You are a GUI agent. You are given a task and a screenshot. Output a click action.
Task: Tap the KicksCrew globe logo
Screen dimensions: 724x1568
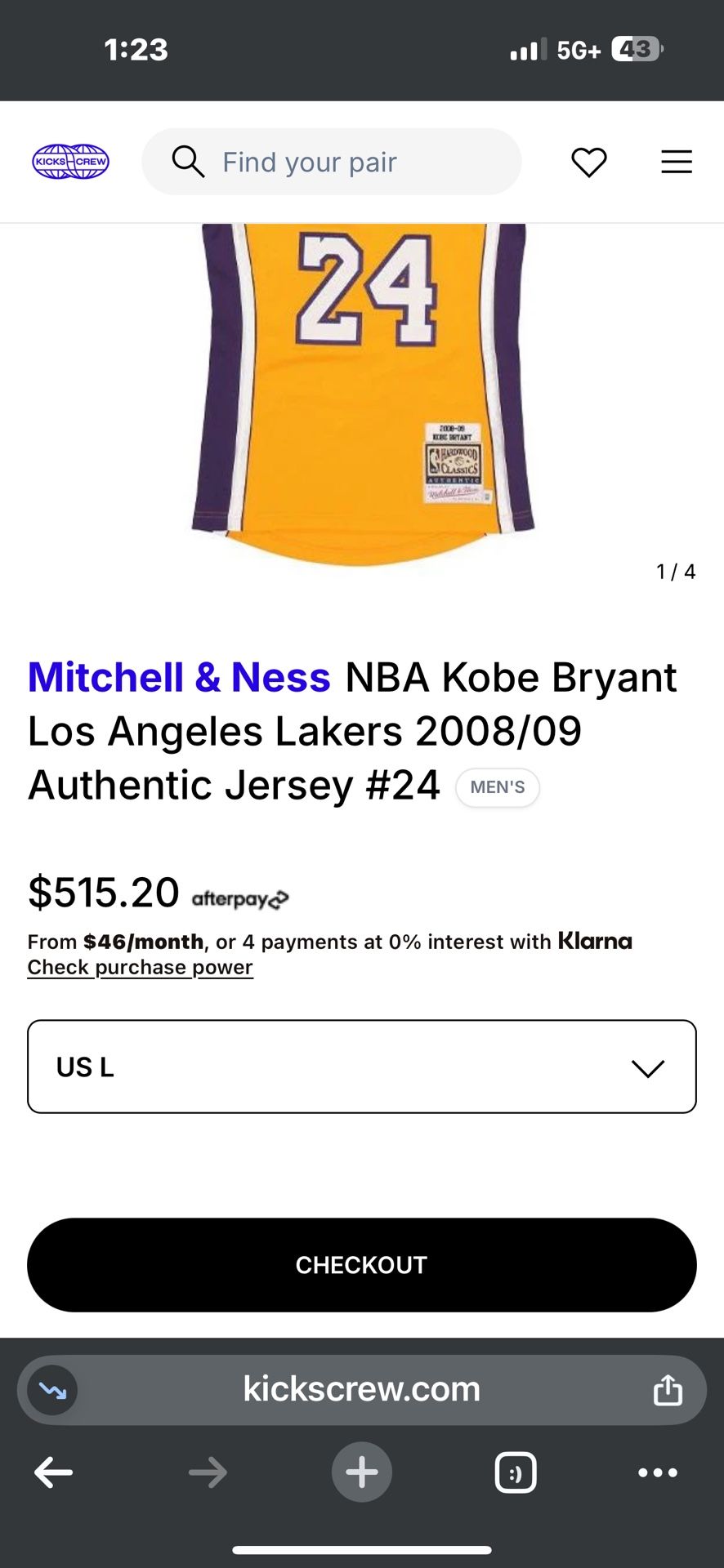[x=70, y=161]
